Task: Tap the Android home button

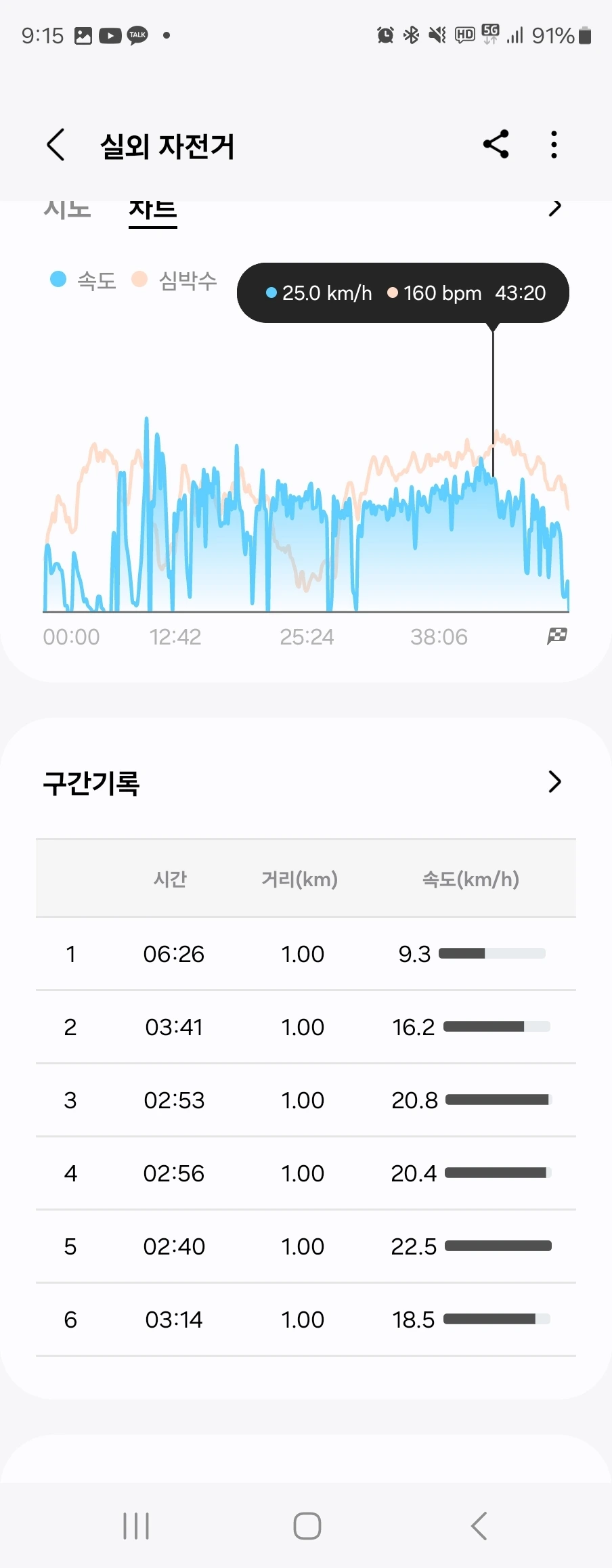Action: click(x=307, y=1525)
